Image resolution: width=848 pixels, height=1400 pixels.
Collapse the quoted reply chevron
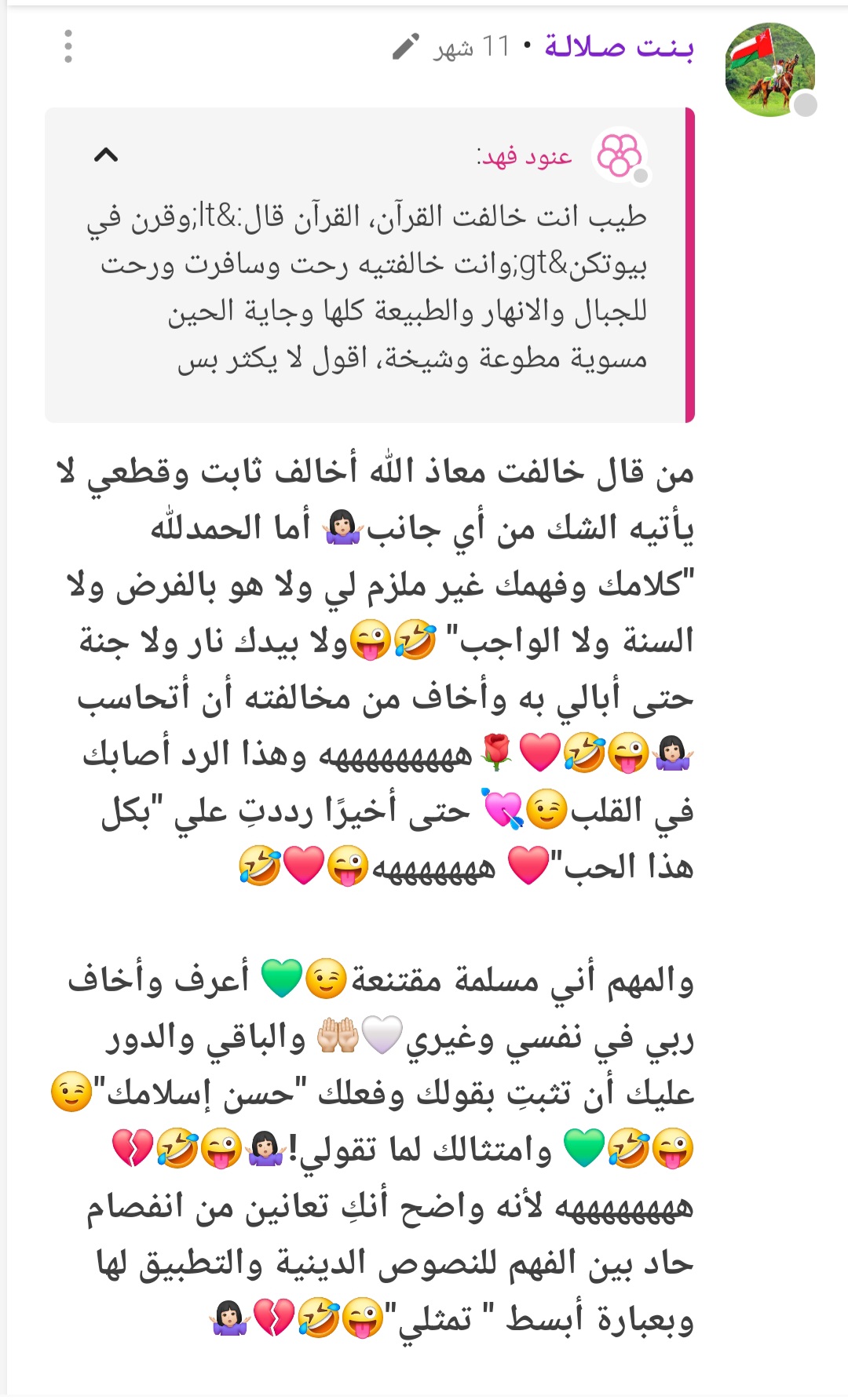[106, 155]
